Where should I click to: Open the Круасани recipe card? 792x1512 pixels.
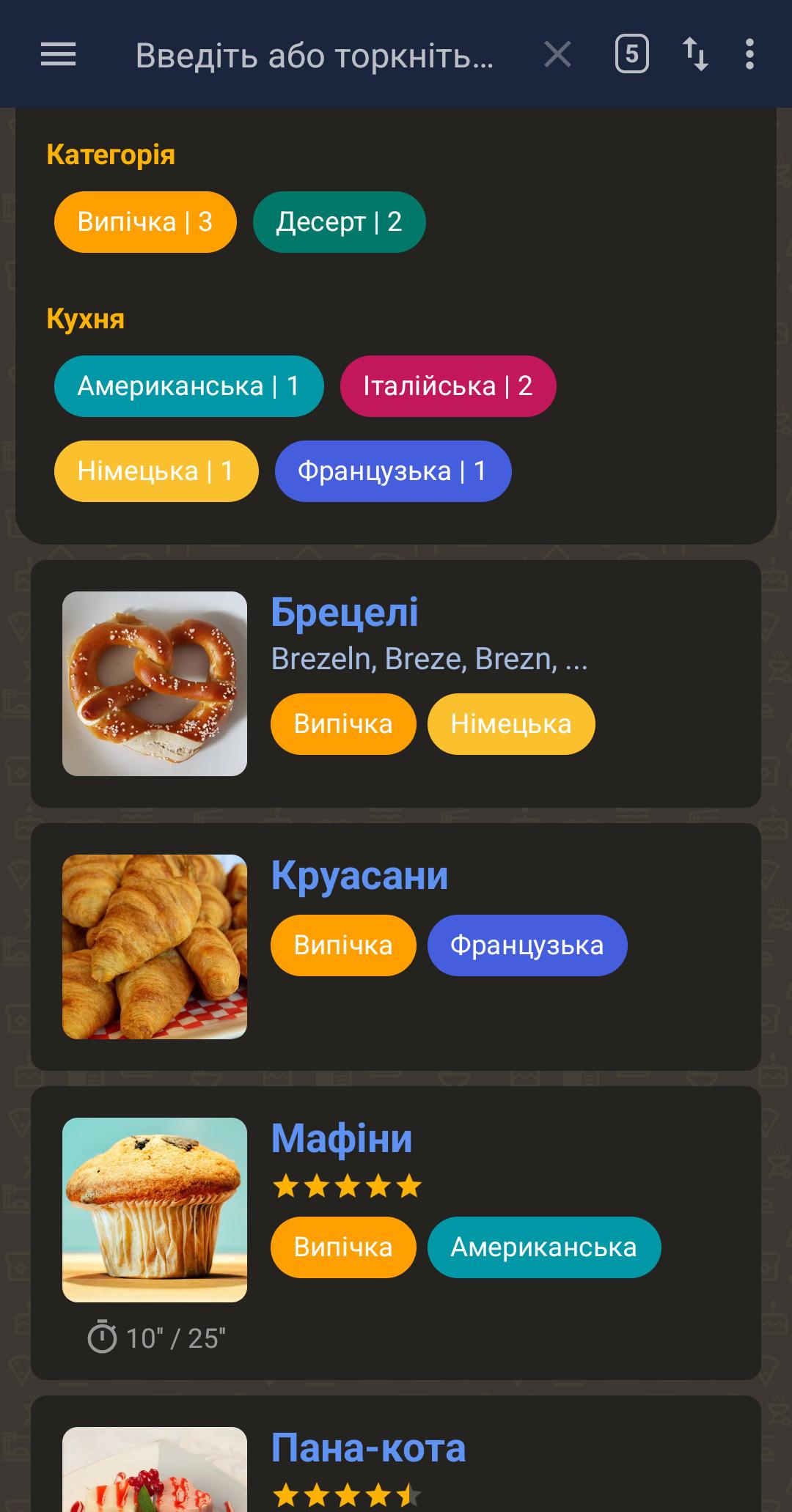click(396, 947)
